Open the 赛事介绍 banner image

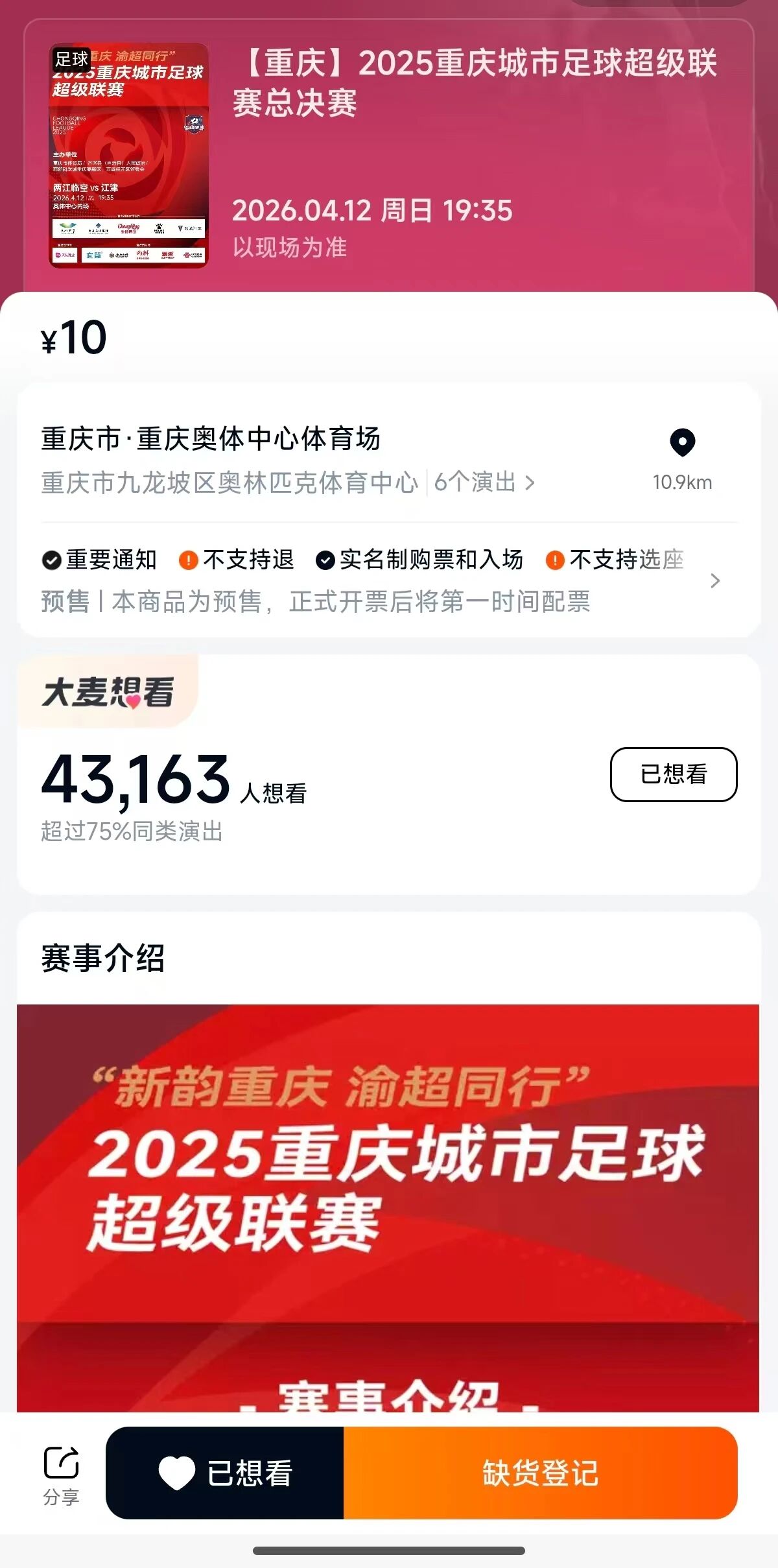[388, 1206]
